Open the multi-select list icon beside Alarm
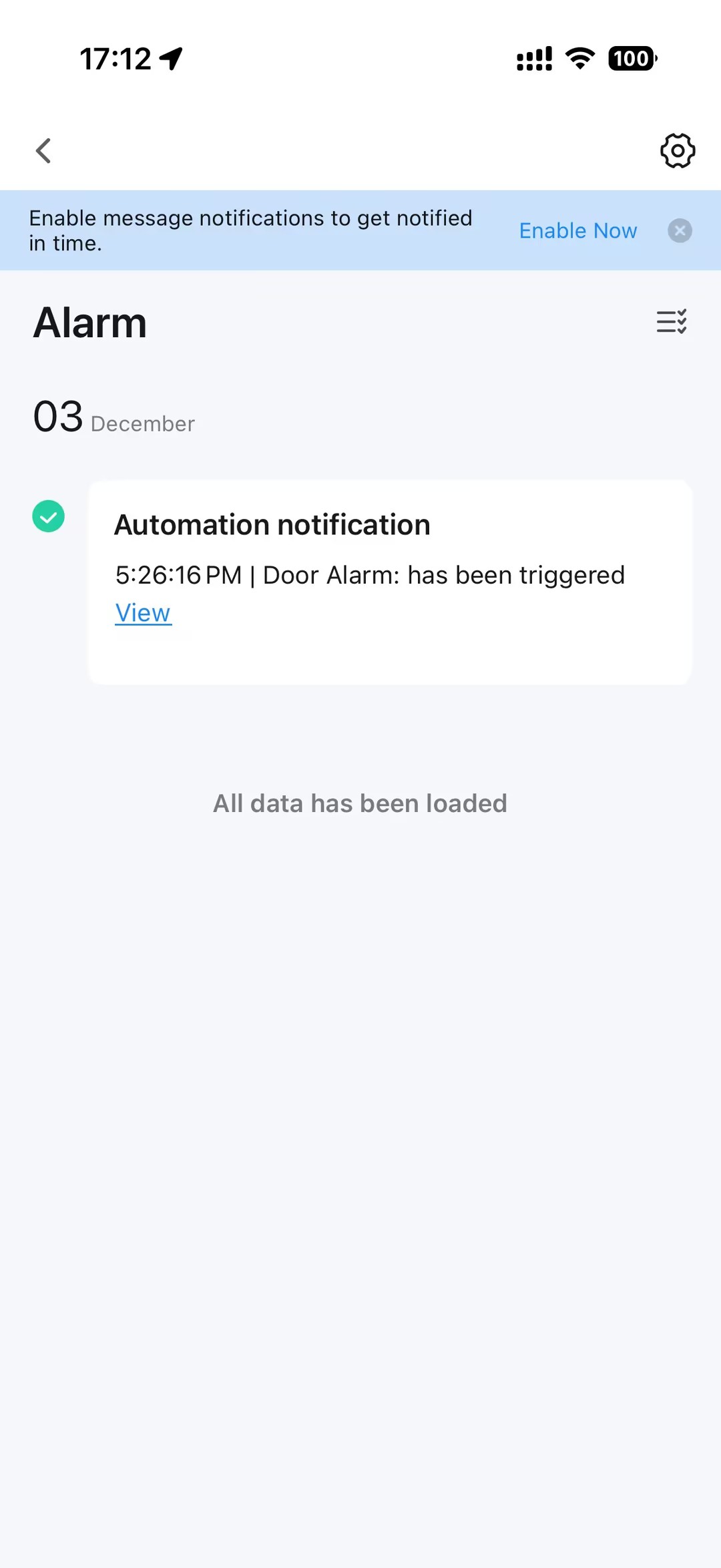721x1568 pixels. (x=672, y=322)
